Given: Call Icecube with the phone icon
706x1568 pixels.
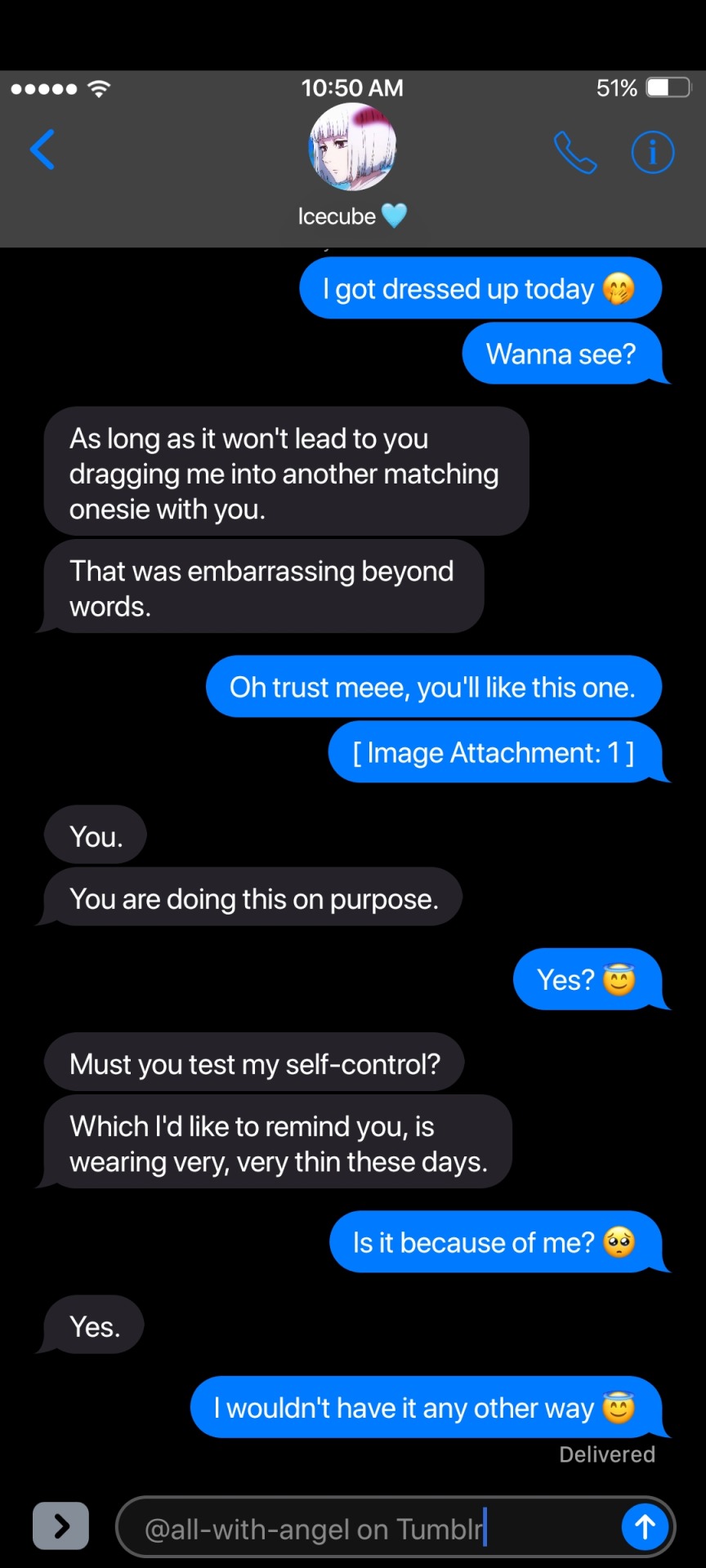Looking at the screenshot, I should [575, 153].
